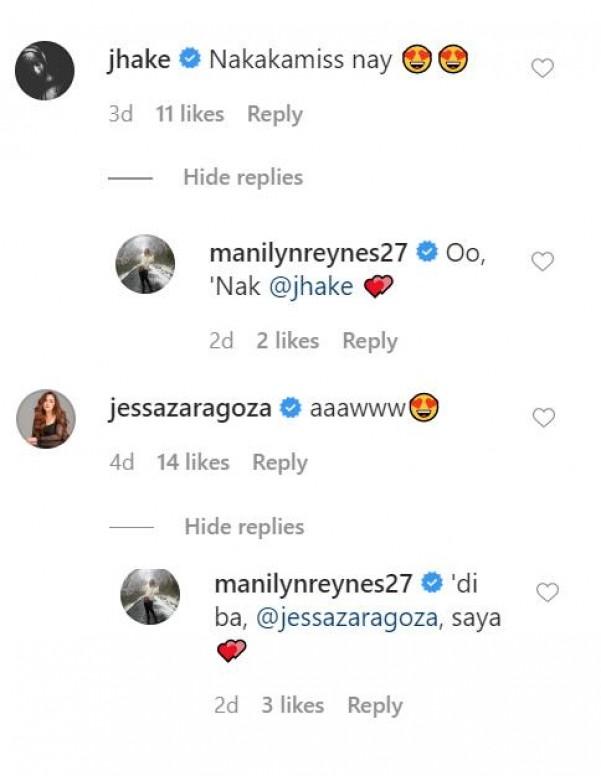This screenshot has height=776, width=601.
Task: Open jhake's profile picture
Action: 45,71
